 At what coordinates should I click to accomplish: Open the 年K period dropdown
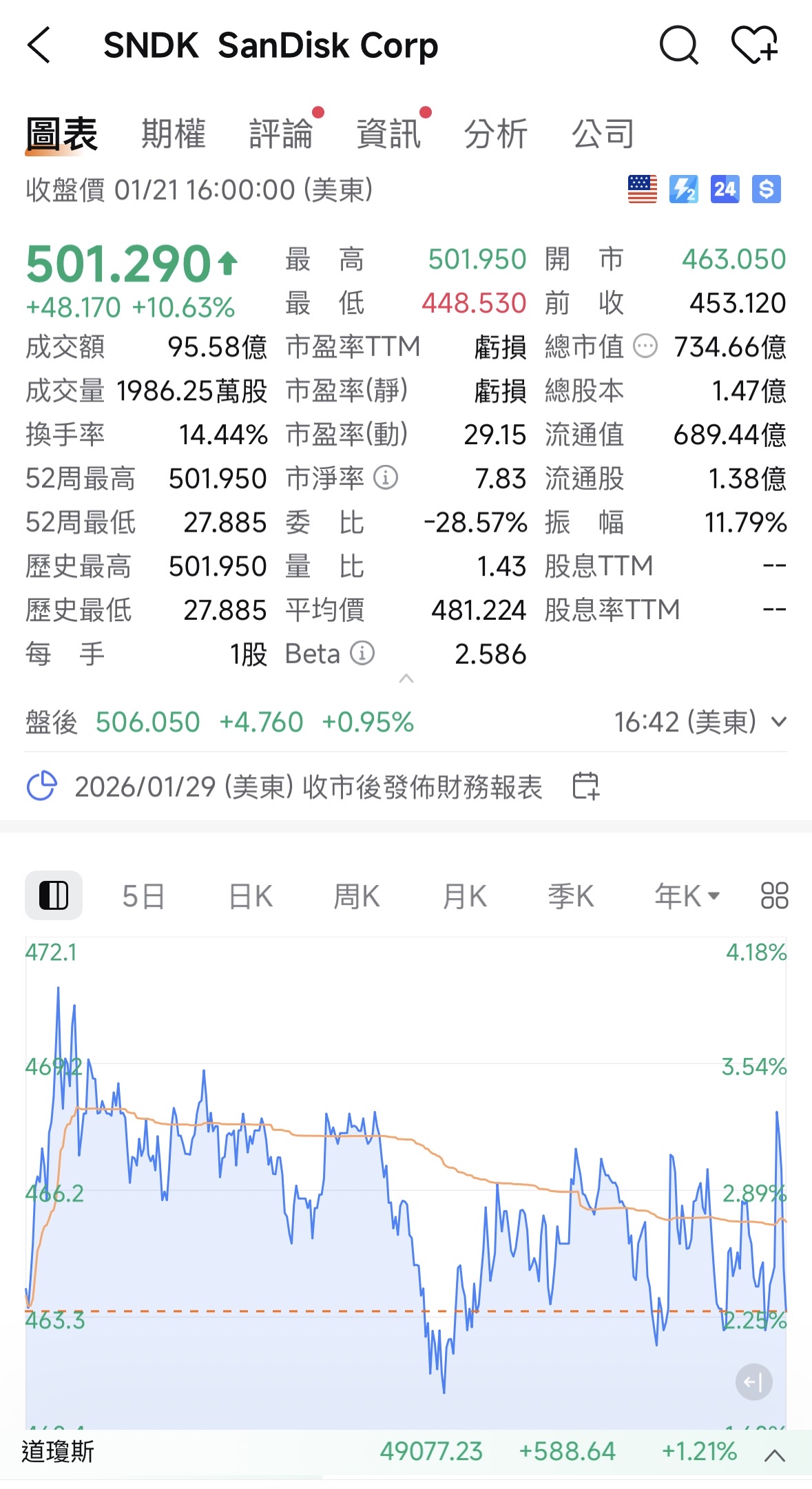687,896
